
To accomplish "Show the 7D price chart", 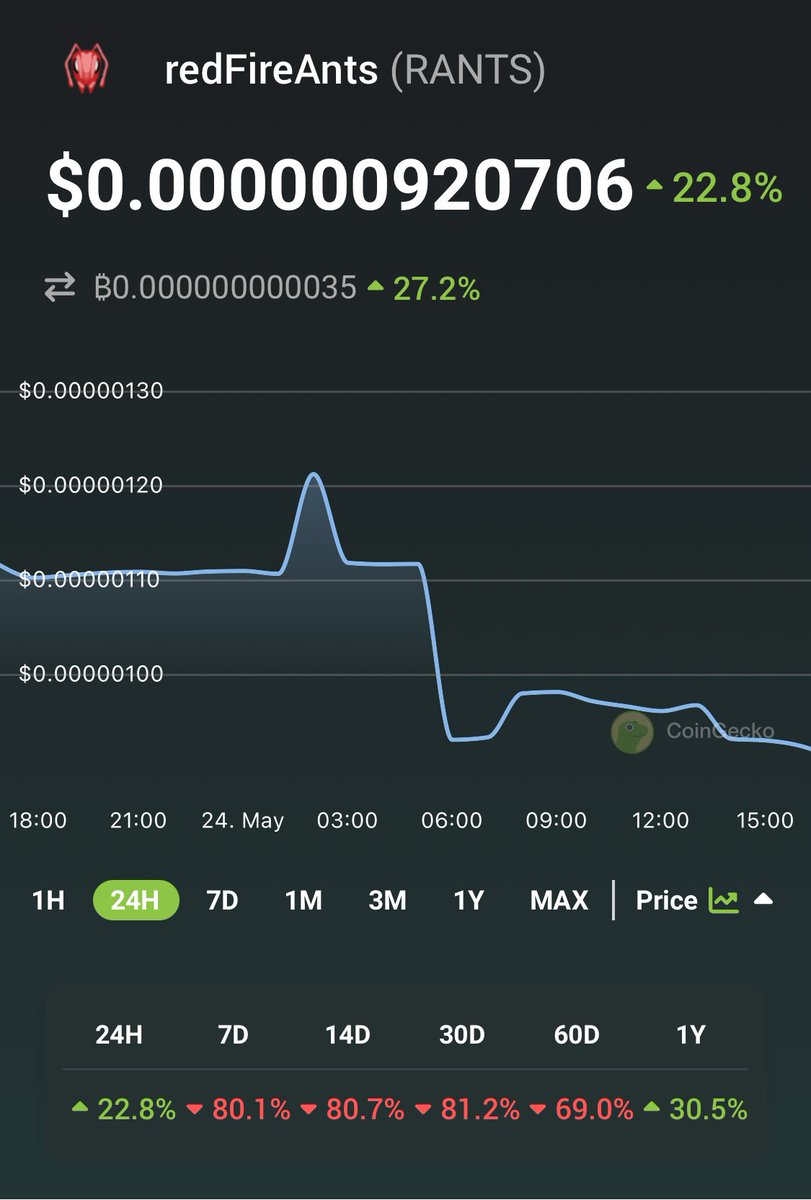I will tap(222, 900).
